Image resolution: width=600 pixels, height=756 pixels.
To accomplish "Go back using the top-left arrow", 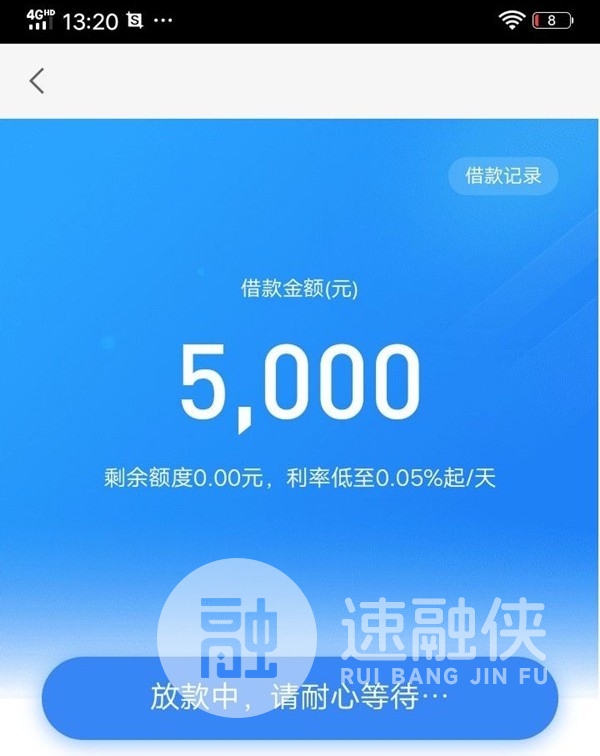I will point(37,81).
